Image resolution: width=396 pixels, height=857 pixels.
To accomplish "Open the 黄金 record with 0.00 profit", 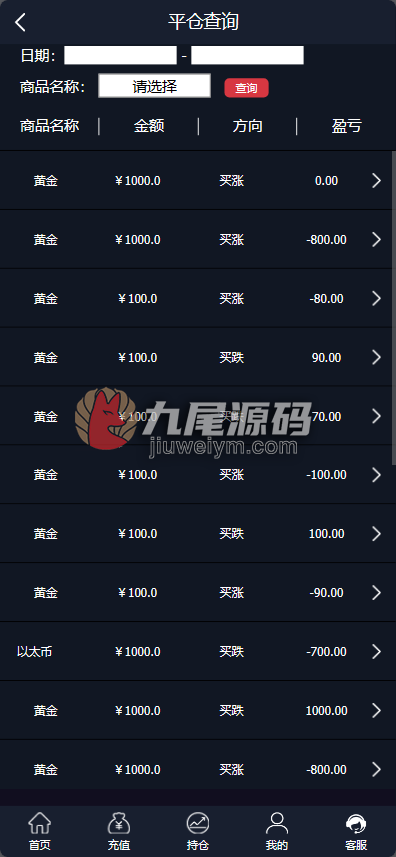I will pos(198,180).
